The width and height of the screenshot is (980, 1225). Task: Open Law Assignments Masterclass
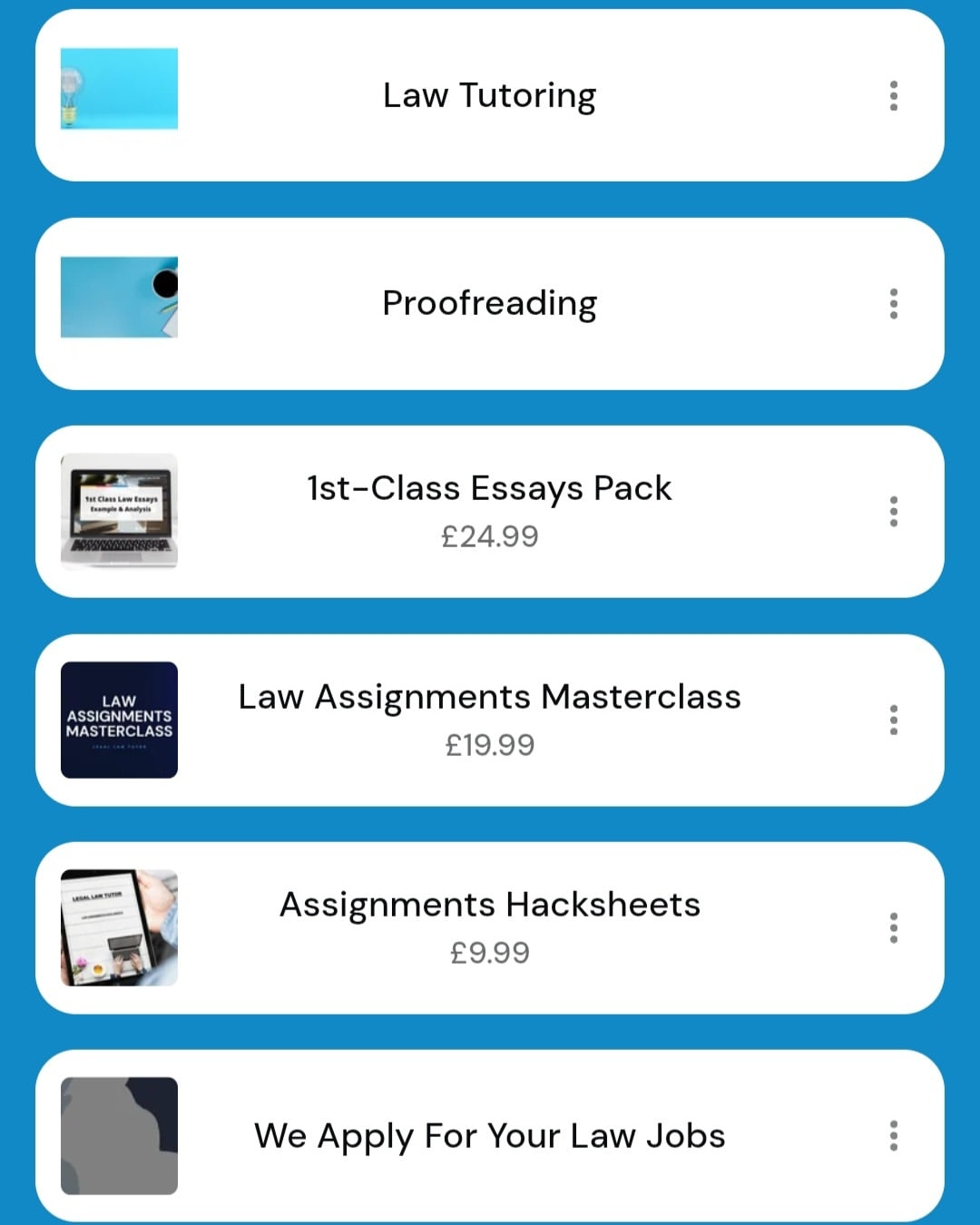(489, 719)
